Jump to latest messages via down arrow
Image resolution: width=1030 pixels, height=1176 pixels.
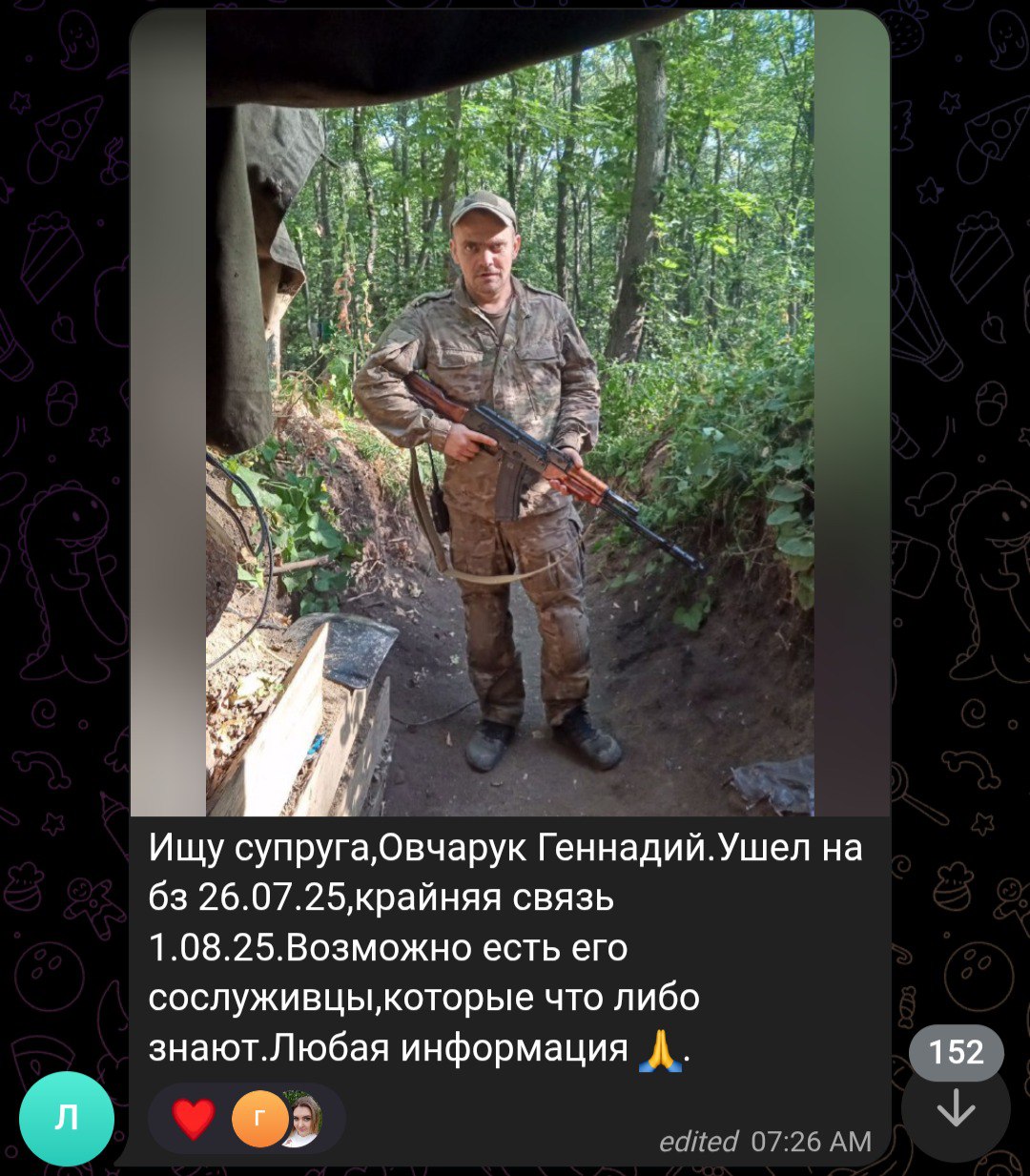pyautogui.click(x=955, y=1109)
